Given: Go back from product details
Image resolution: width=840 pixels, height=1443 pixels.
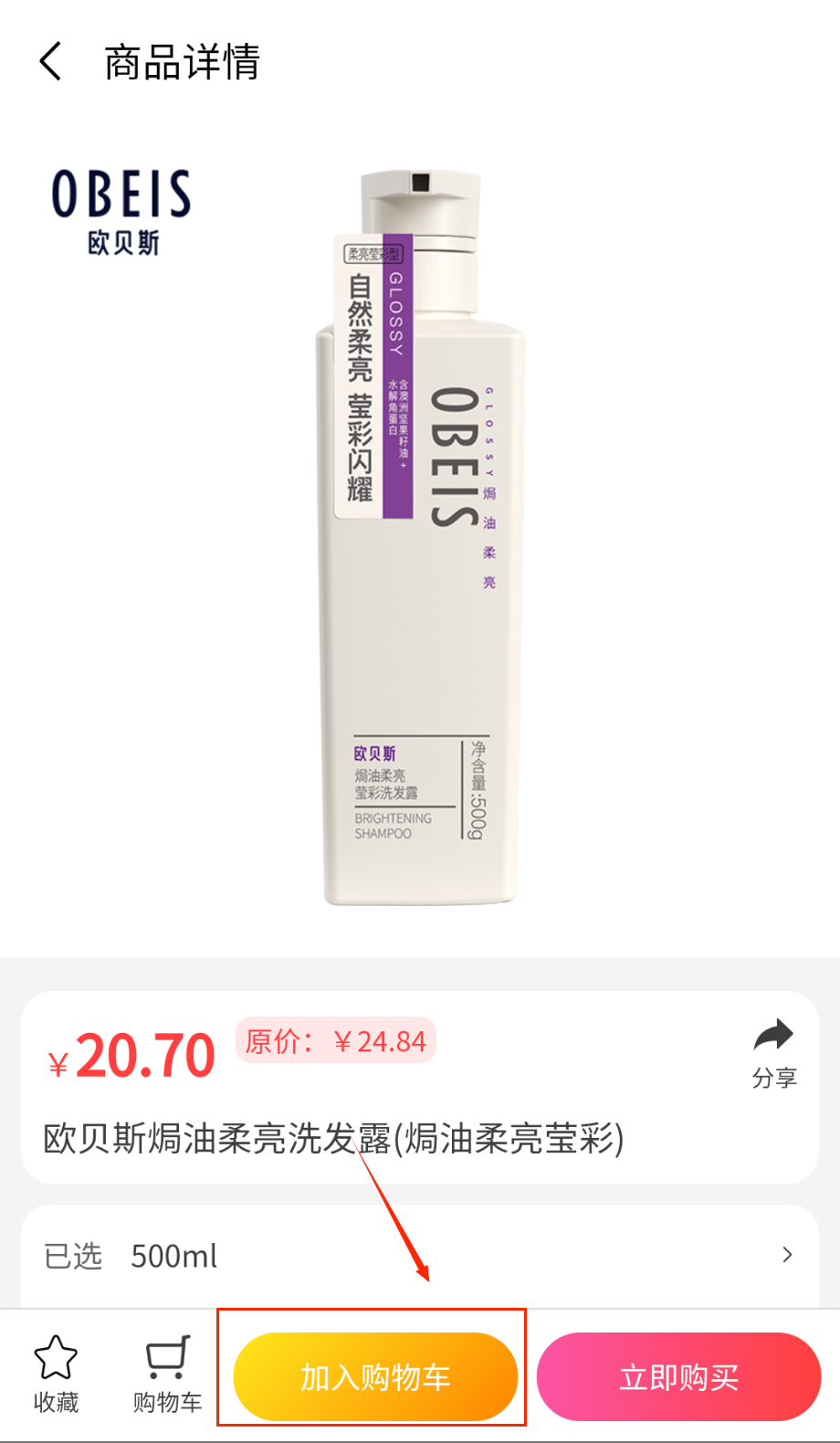Looking at the screenshot, I should pyautogui.click(x=51, y=62).
